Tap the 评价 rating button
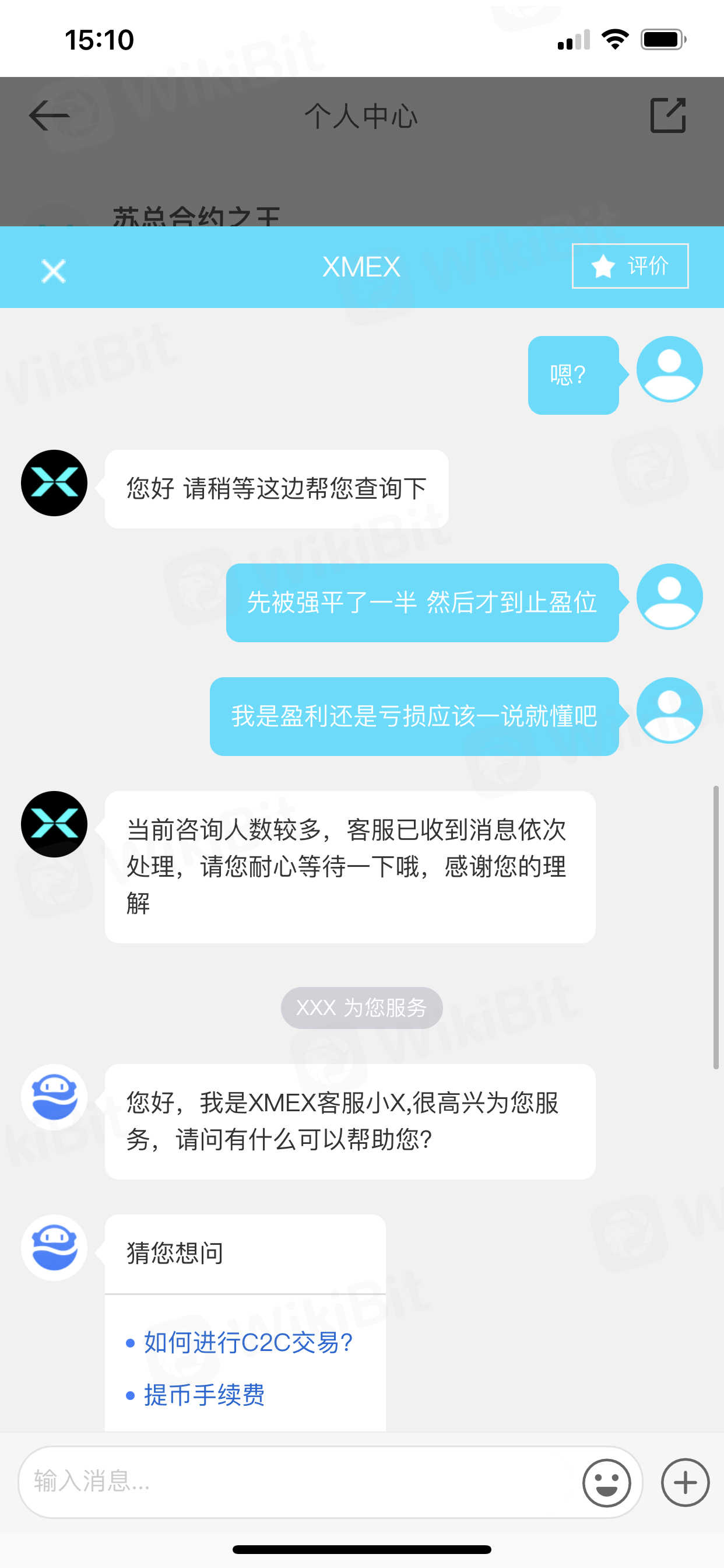The height and width of the screenshot is (1568, 724). coord(630,266)
